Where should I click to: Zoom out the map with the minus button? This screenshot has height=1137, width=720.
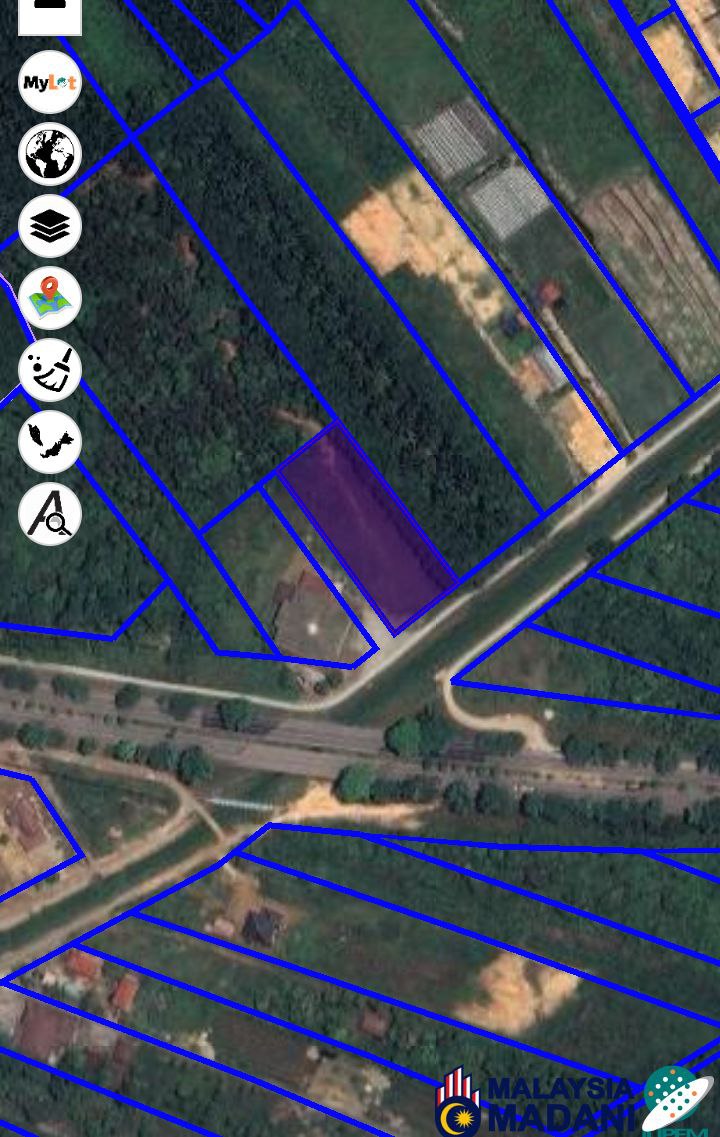point(50,10)
